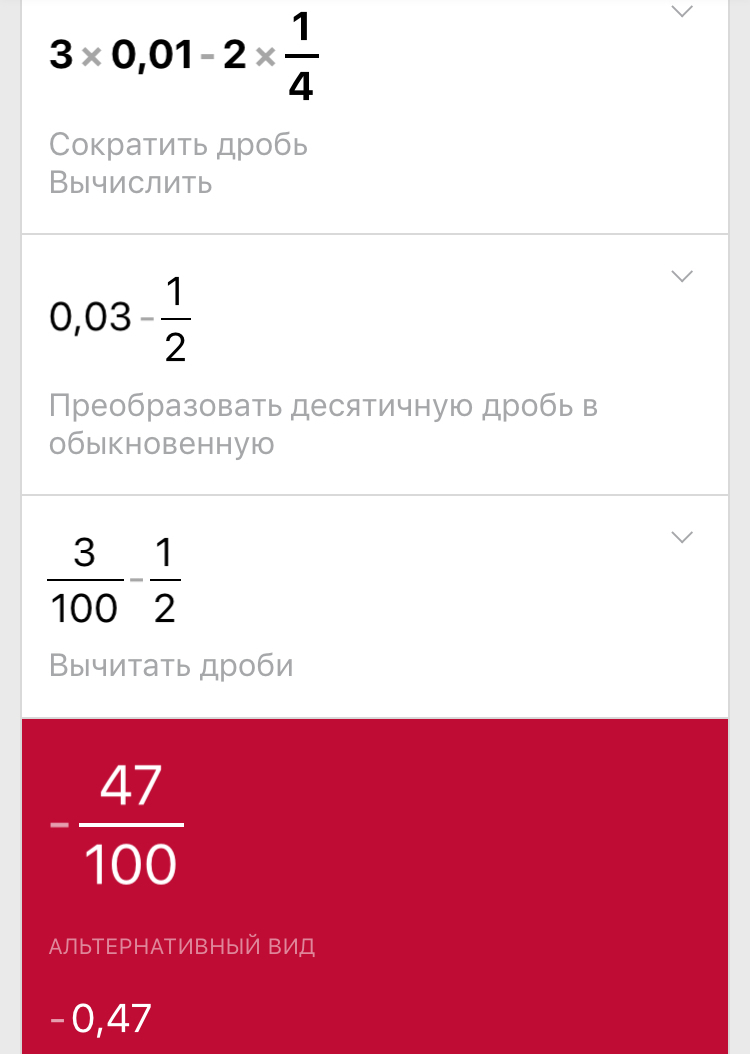750x1054 pixels.
Task: Expand the 'Сократить дробь Вычислить' step
Action: pos(681,13)
